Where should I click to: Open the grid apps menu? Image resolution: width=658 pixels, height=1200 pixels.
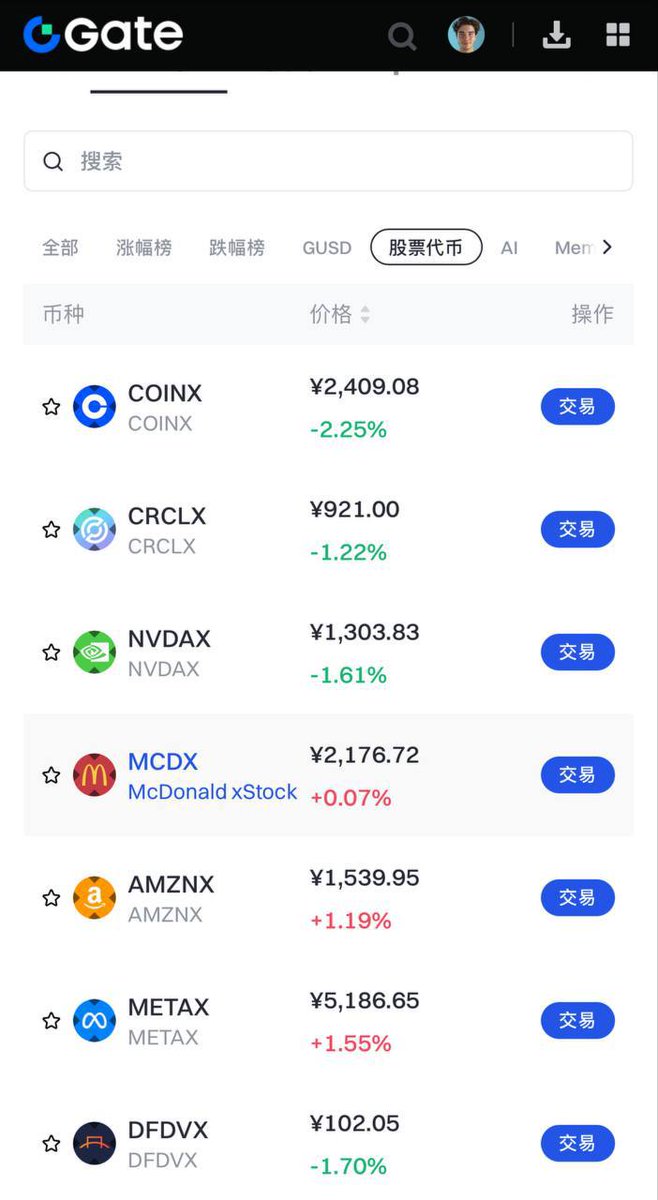pos(618,36)
